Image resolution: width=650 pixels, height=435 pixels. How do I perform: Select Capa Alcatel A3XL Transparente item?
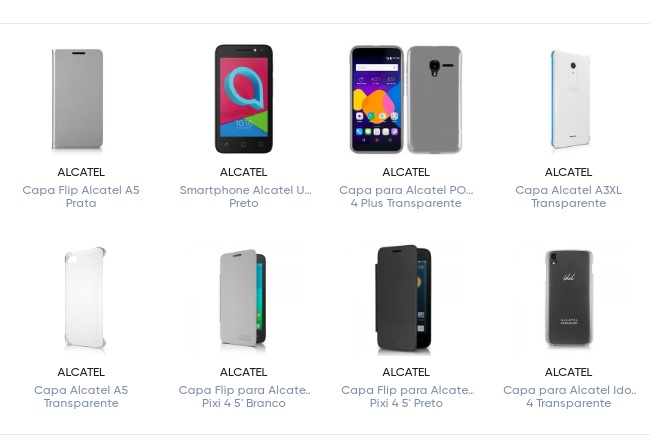568,196
